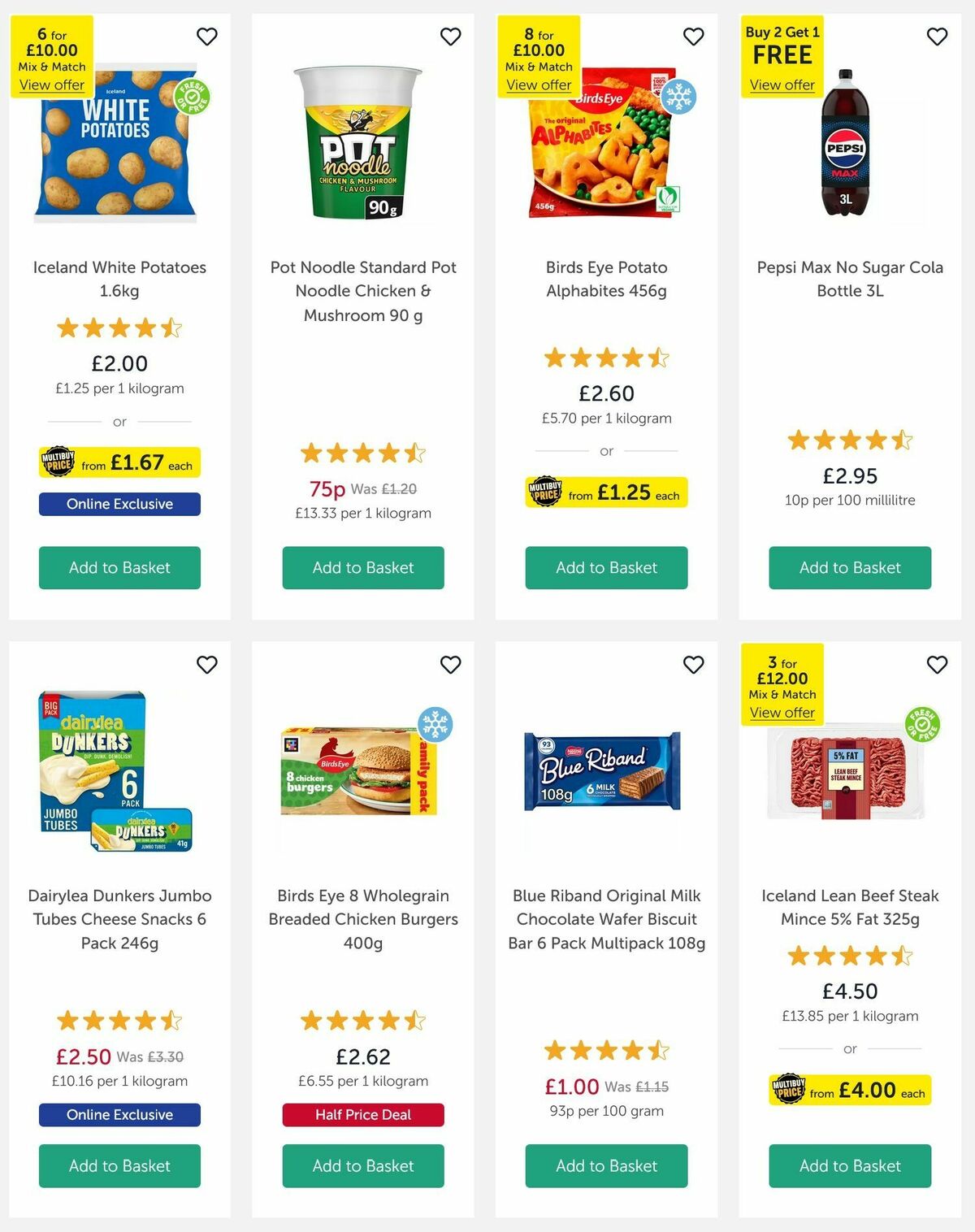Save Birds Eye Alphabites to favourites
975x1232 pixels.
pyautogui.click(x=694, y=37)
